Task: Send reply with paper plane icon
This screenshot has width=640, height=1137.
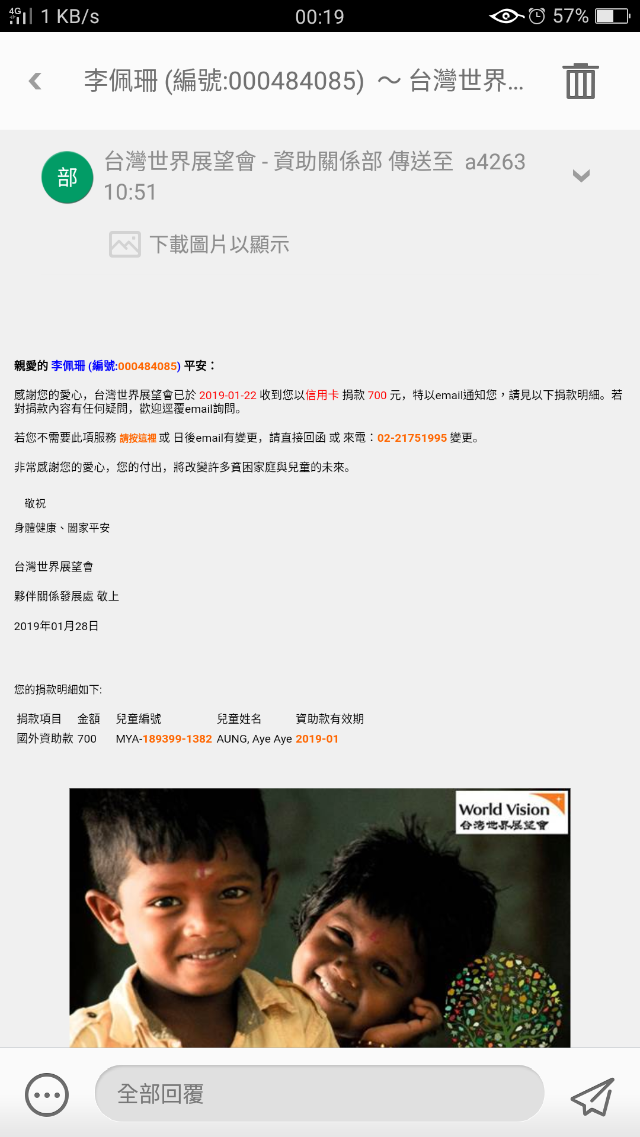Action: pyautogui.click(x=591, y=1096)
